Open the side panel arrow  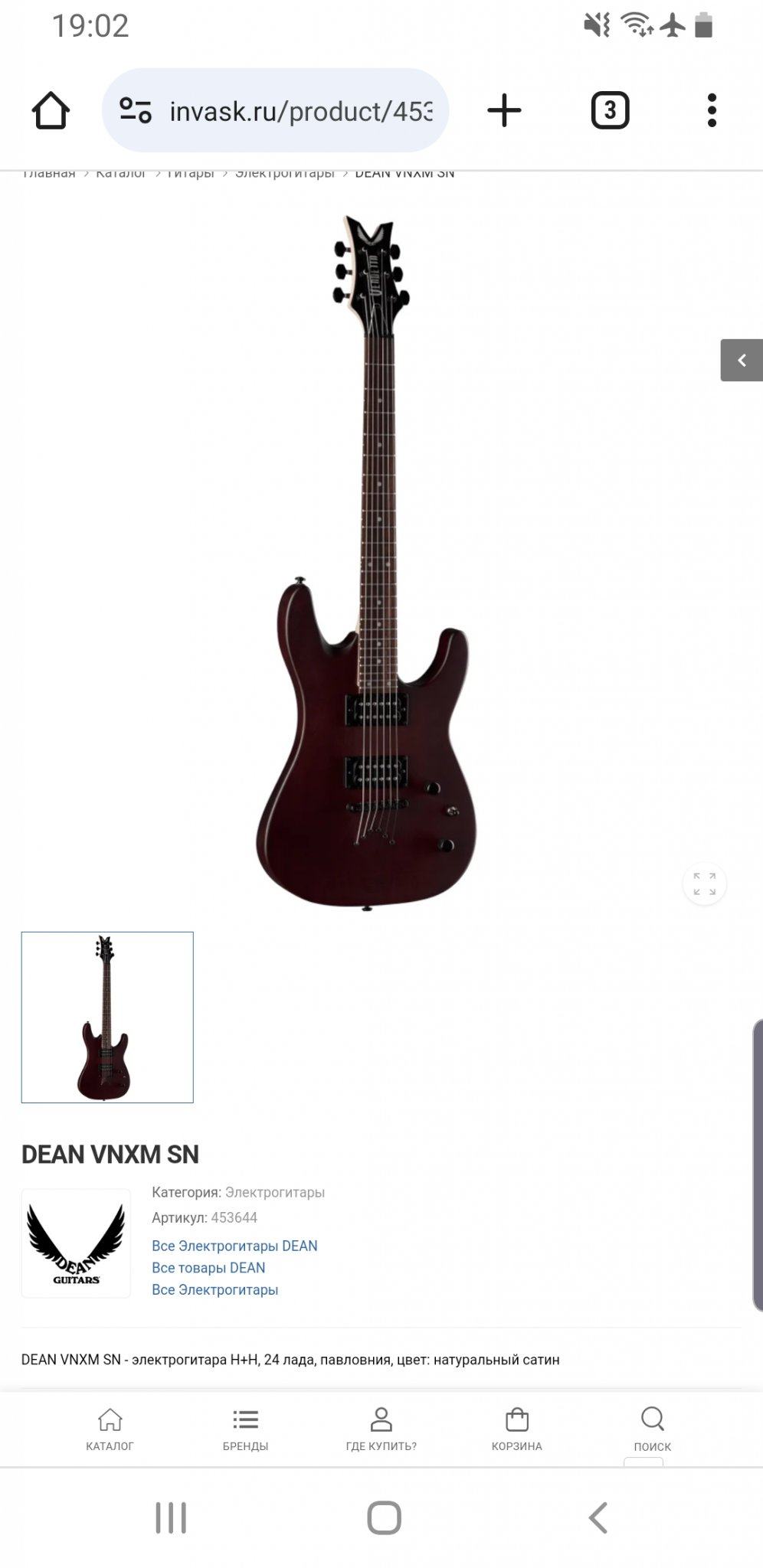[742, 360]
